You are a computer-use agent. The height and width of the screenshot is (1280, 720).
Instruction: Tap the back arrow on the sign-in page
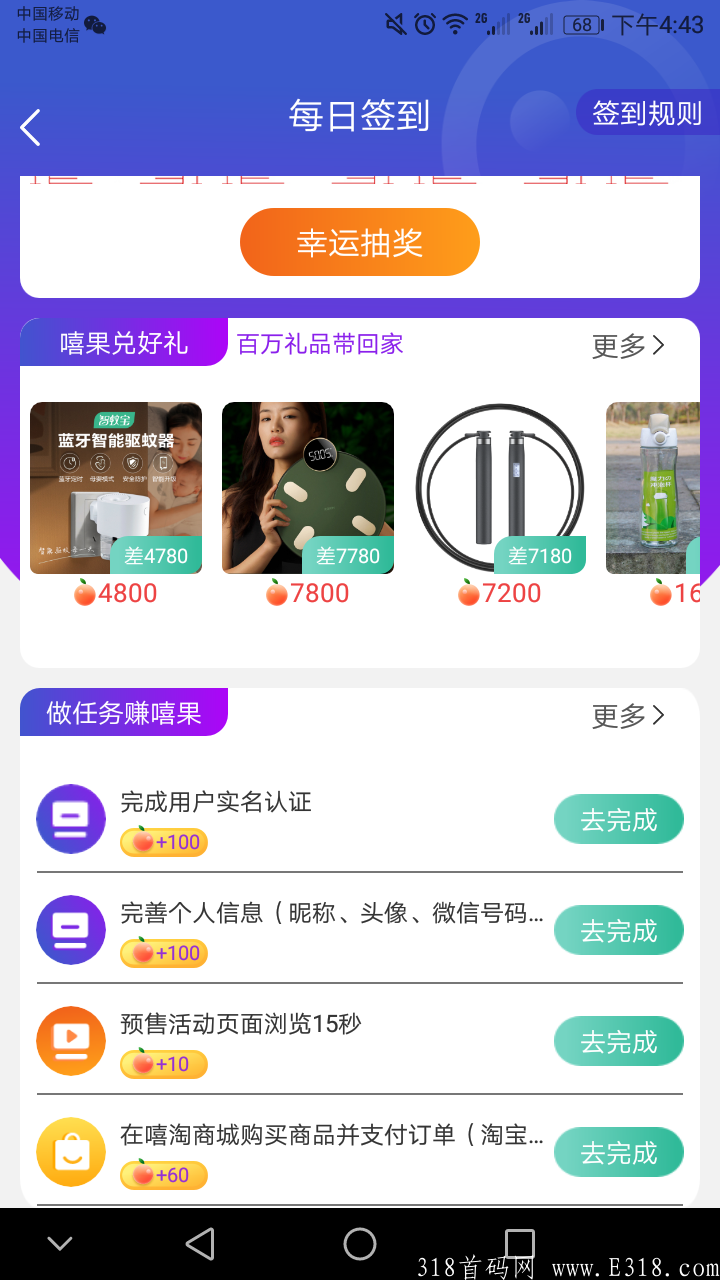(x=30, y=127)
